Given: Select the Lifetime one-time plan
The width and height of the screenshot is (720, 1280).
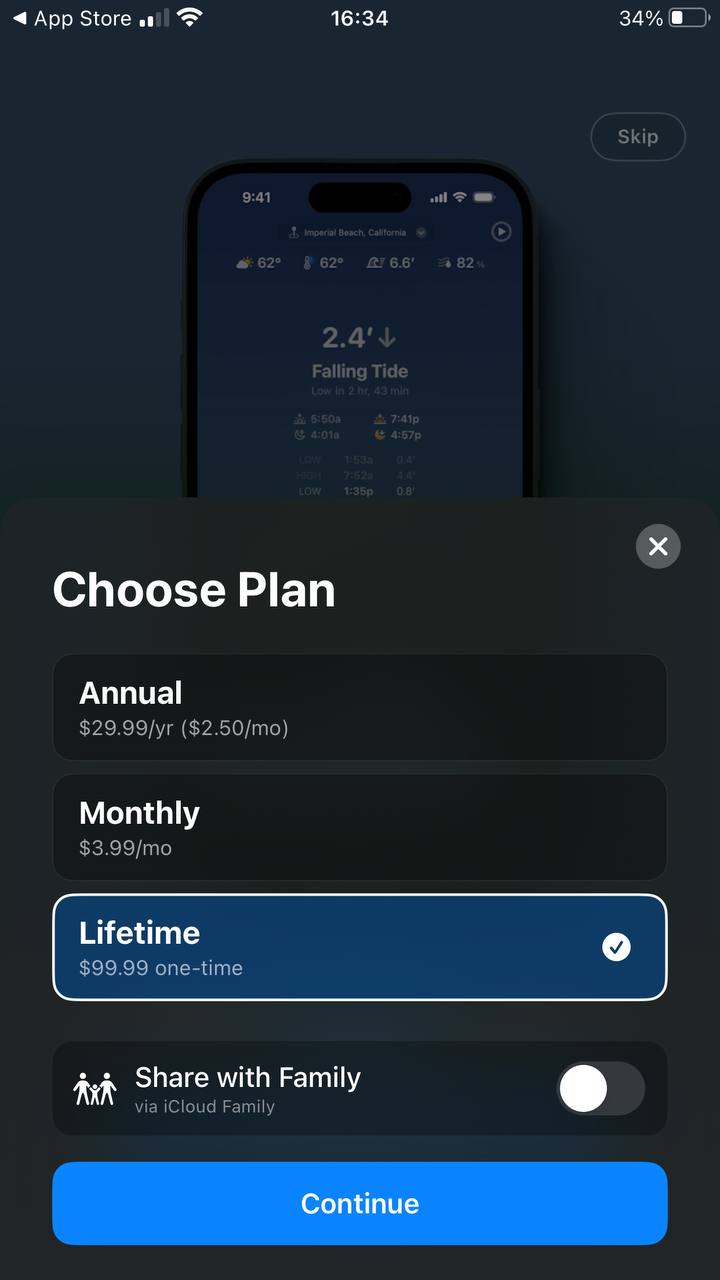Looking at the screenshot, I should click(360, 947).
